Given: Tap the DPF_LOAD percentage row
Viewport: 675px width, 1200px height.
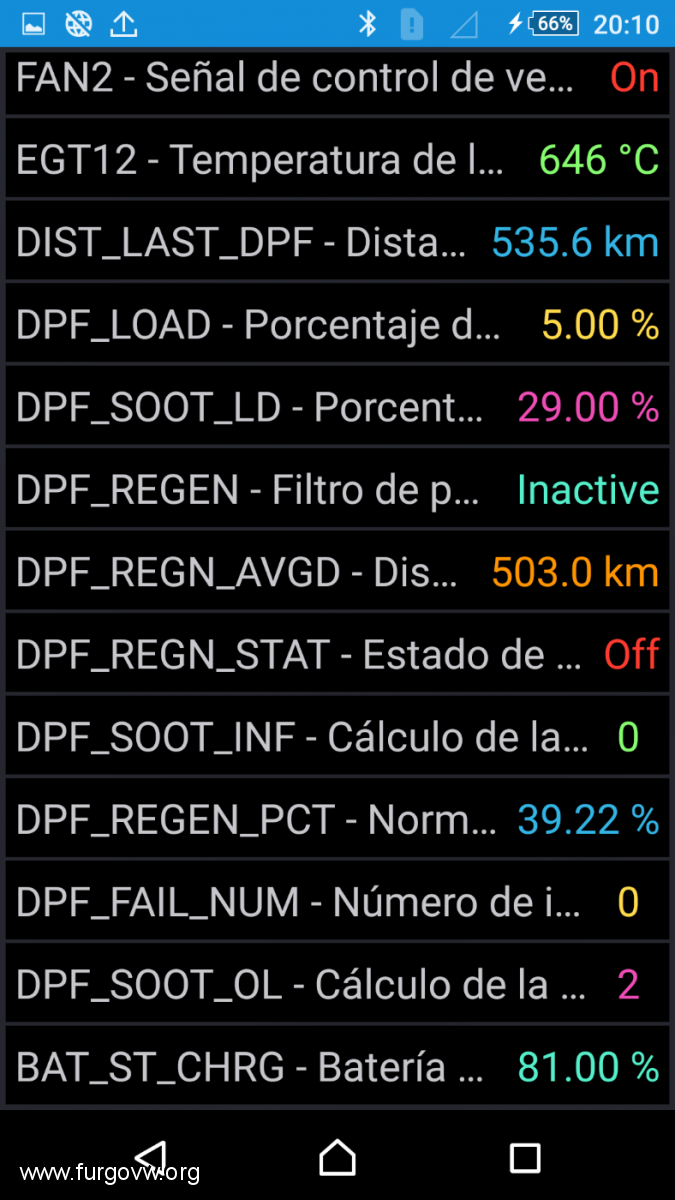Looking at the screenshot, I should [337, 324].
